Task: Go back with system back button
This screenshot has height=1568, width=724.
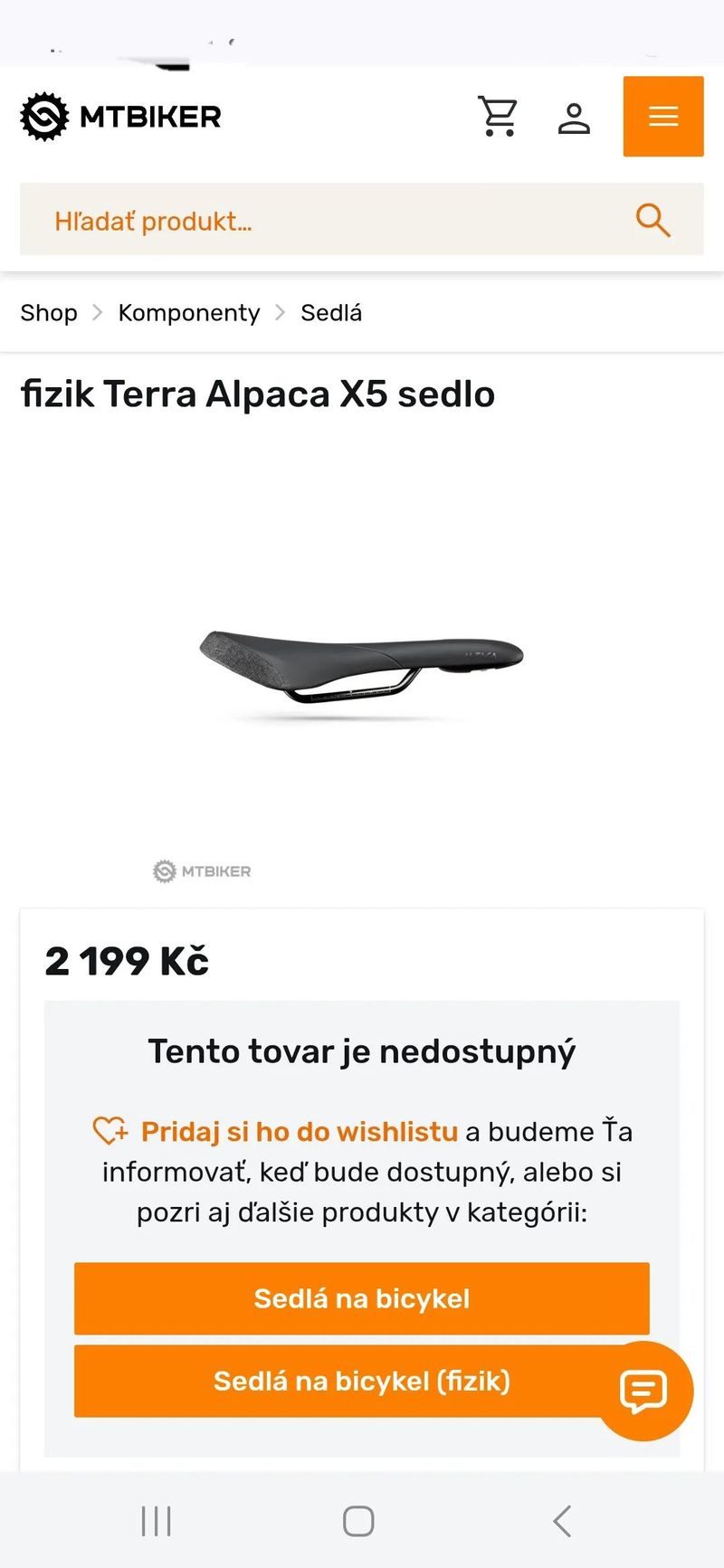Action: [562, 1521]
